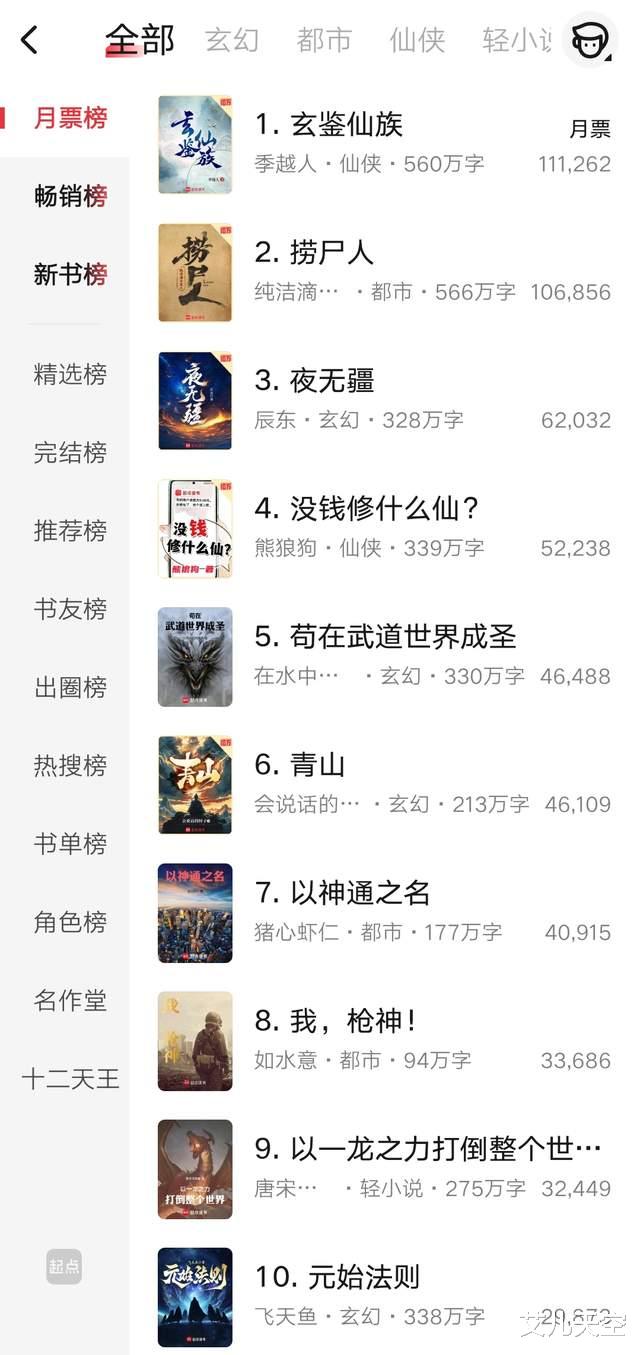Screen dimensions: 640x1355
Task: Open 没钱修什么仙？ book page
Action: pyautogui.click(x=367, y=508)
